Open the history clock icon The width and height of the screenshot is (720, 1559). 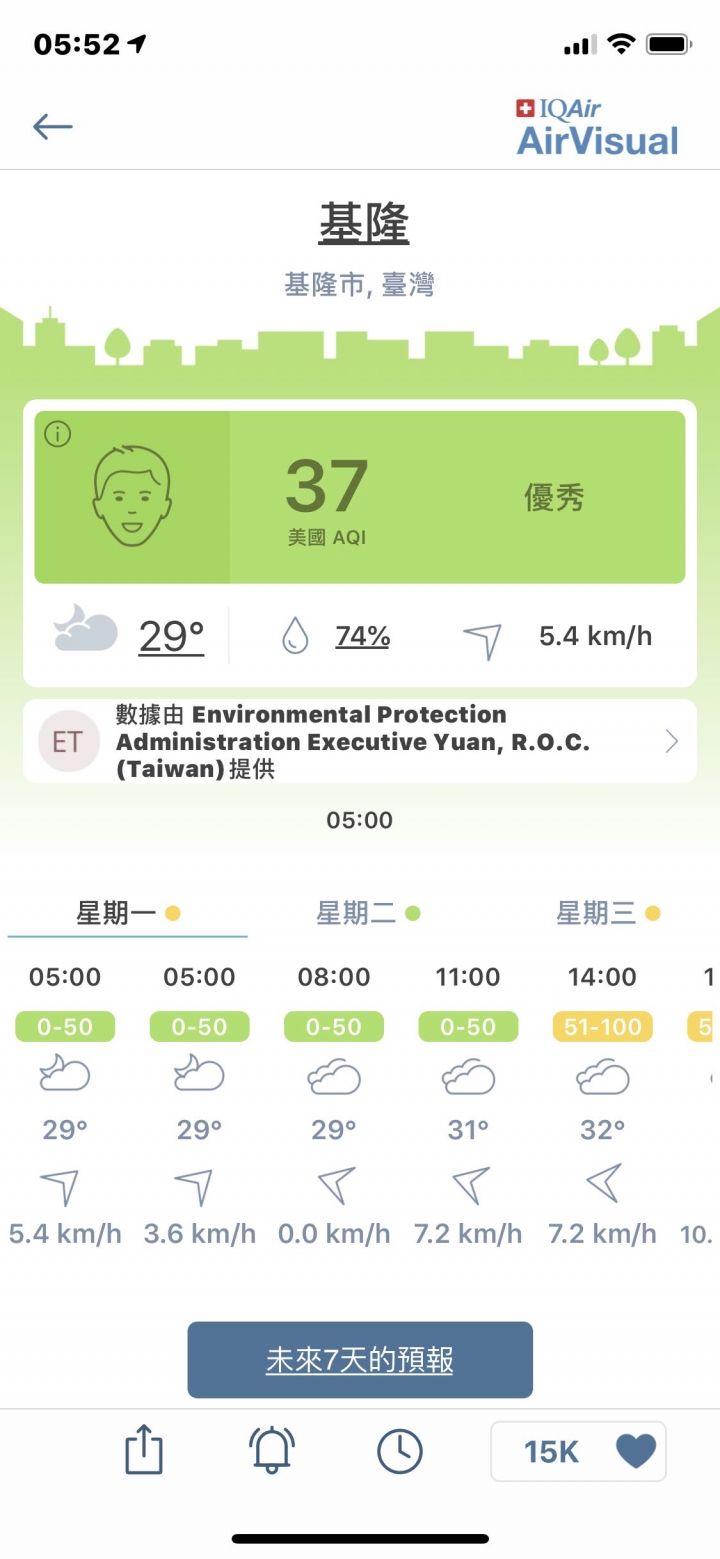[400, 1450]
